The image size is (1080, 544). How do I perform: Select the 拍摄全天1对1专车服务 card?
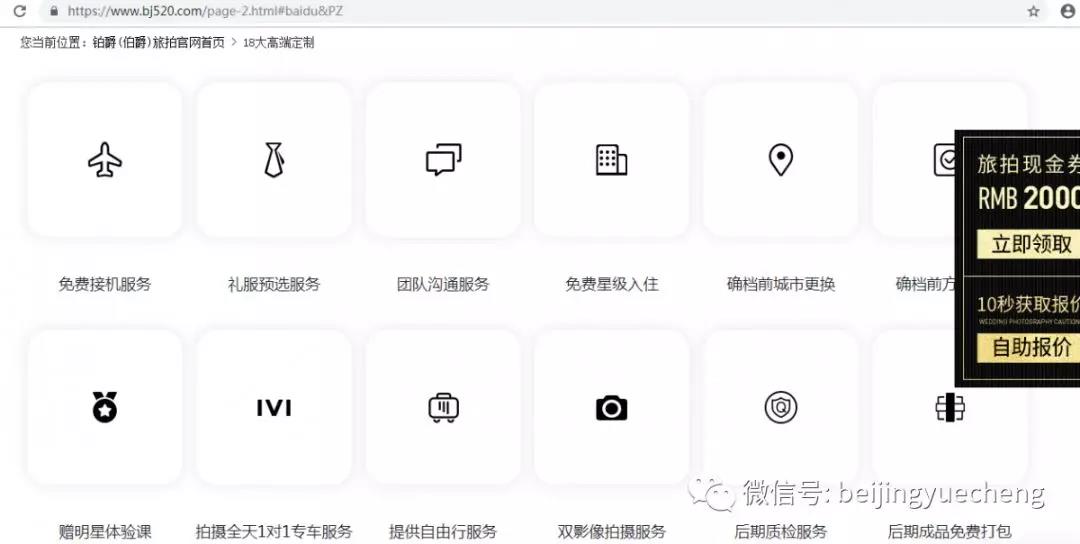click(x=274, y=408)
